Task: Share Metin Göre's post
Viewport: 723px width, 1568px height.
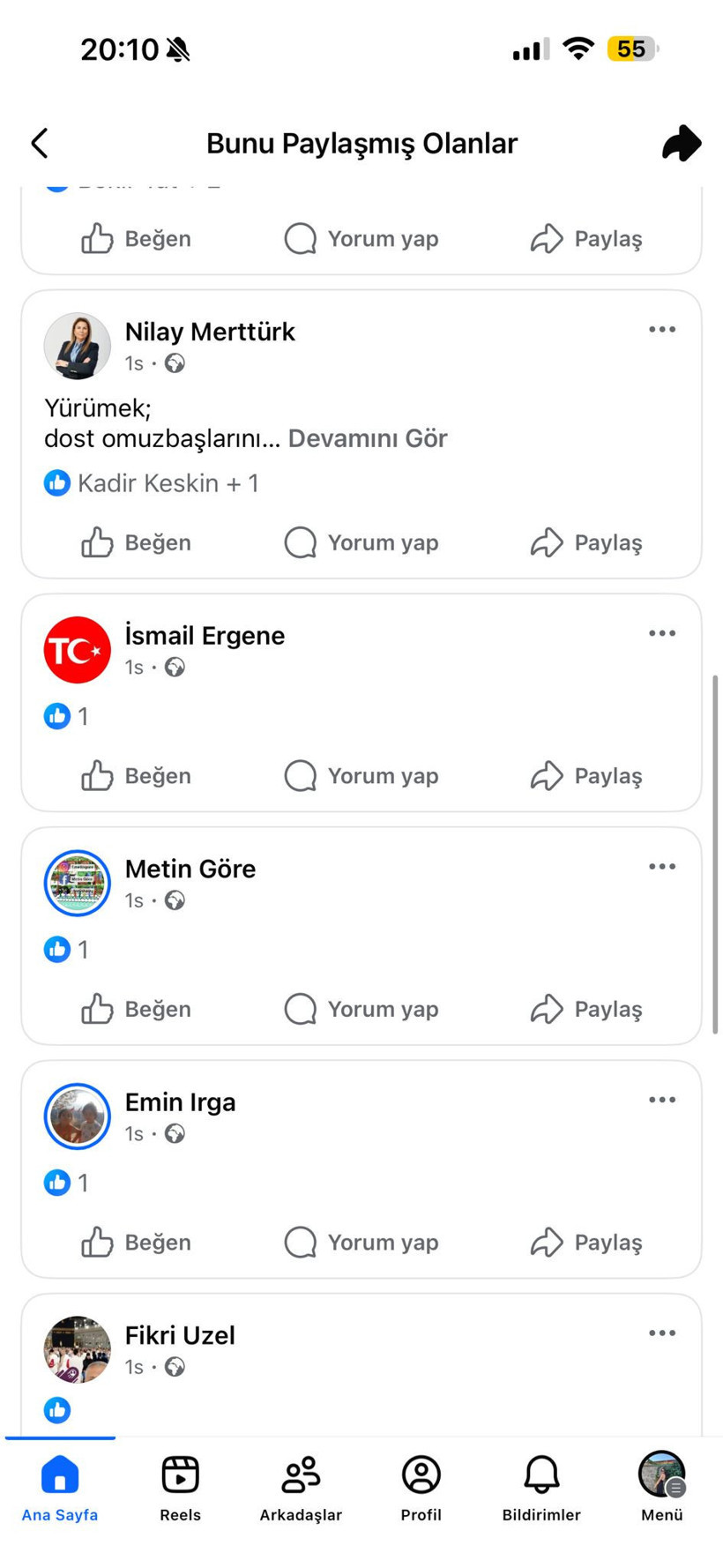Action: click(586, 1009)
